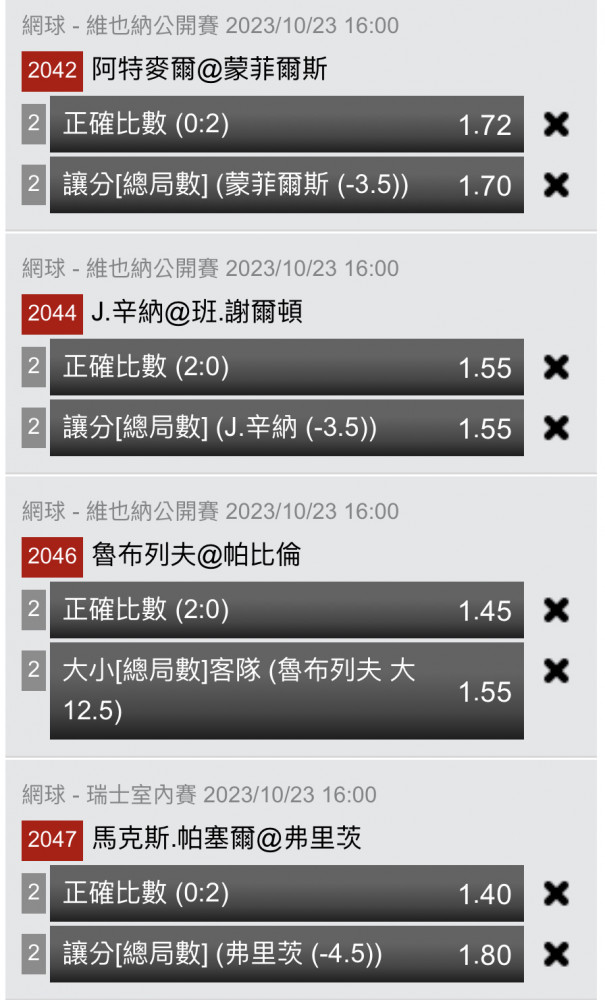The image size is (605, 1000).
Task: Delete the 魯布列夫 大 12.5 over/under bet
Action: click(x=556, y=671)
